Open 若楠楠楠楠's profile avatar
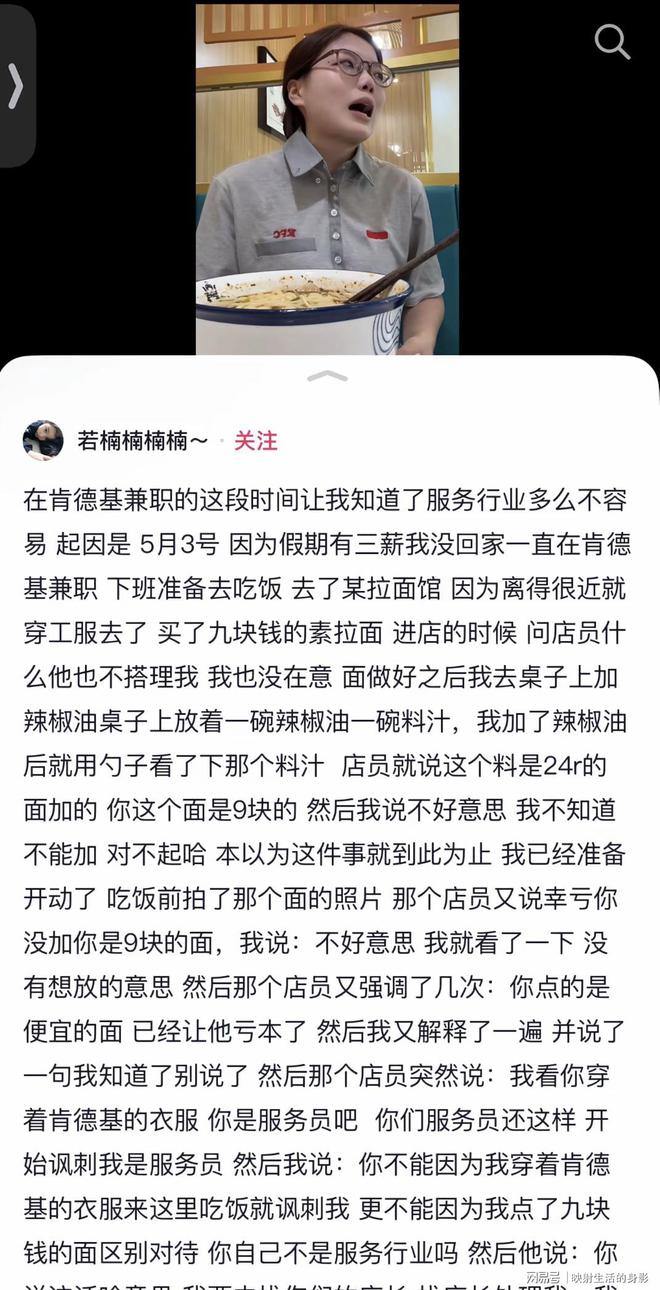Screen dimensions: 660x1290 coord(43,440)
